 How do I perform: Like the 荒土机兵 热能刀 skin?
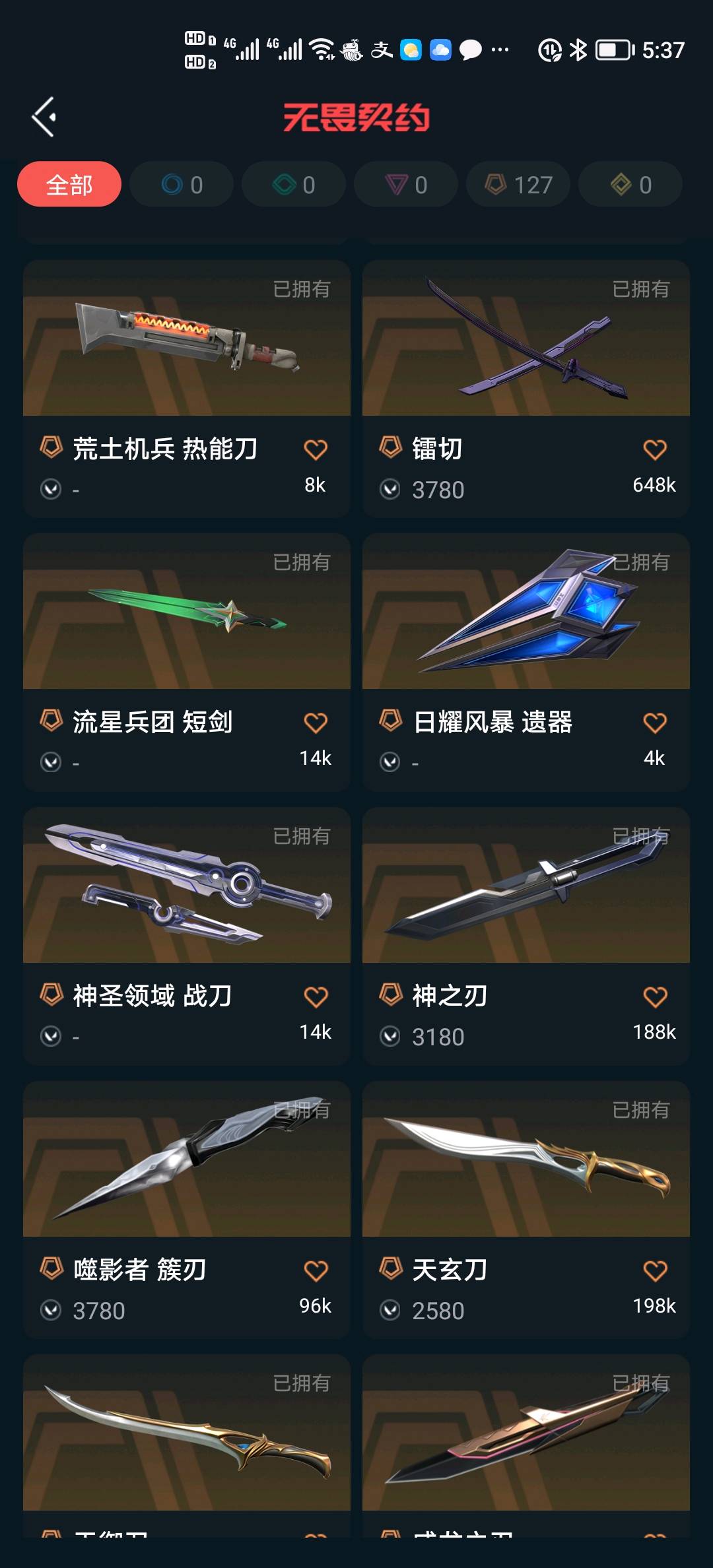316,450
